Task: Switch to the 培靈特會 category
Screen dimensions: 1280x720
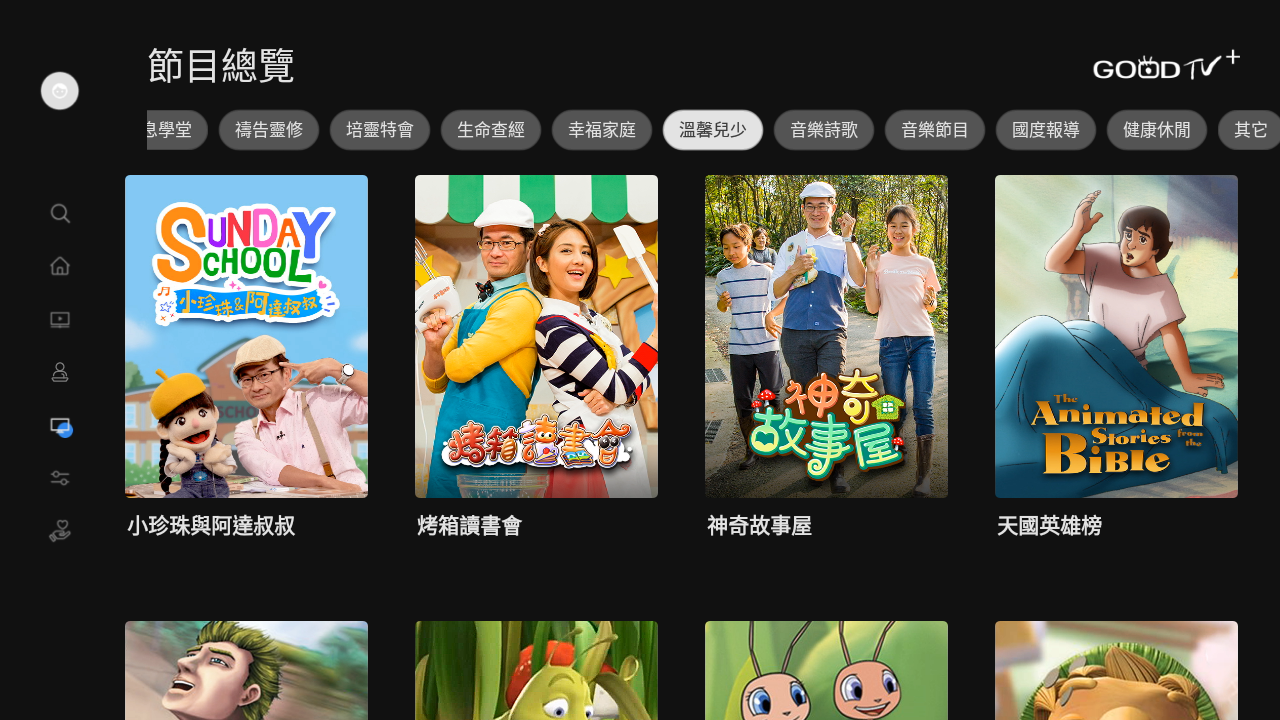Action: (380, 130)
